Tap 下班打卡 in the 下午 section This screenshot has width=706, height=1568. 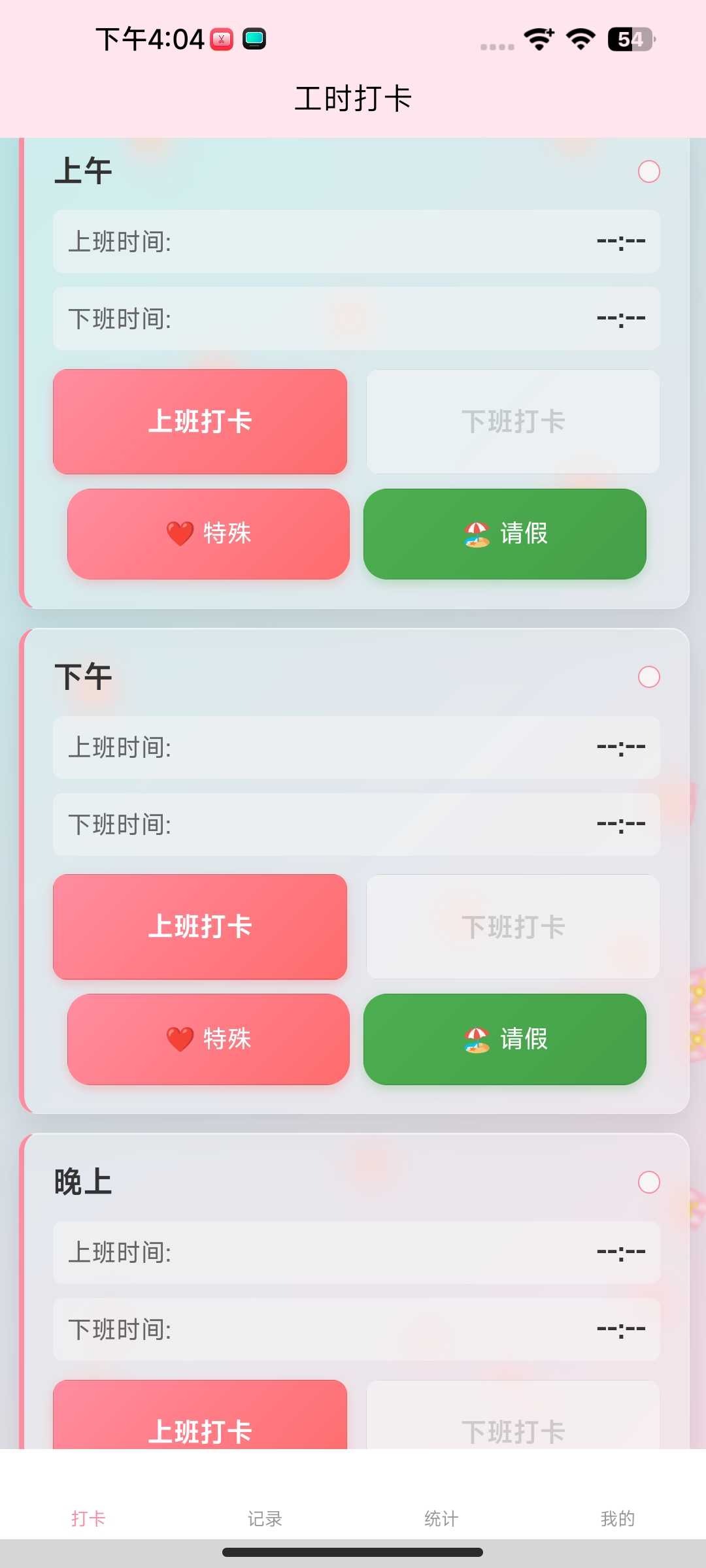[513, 926]
